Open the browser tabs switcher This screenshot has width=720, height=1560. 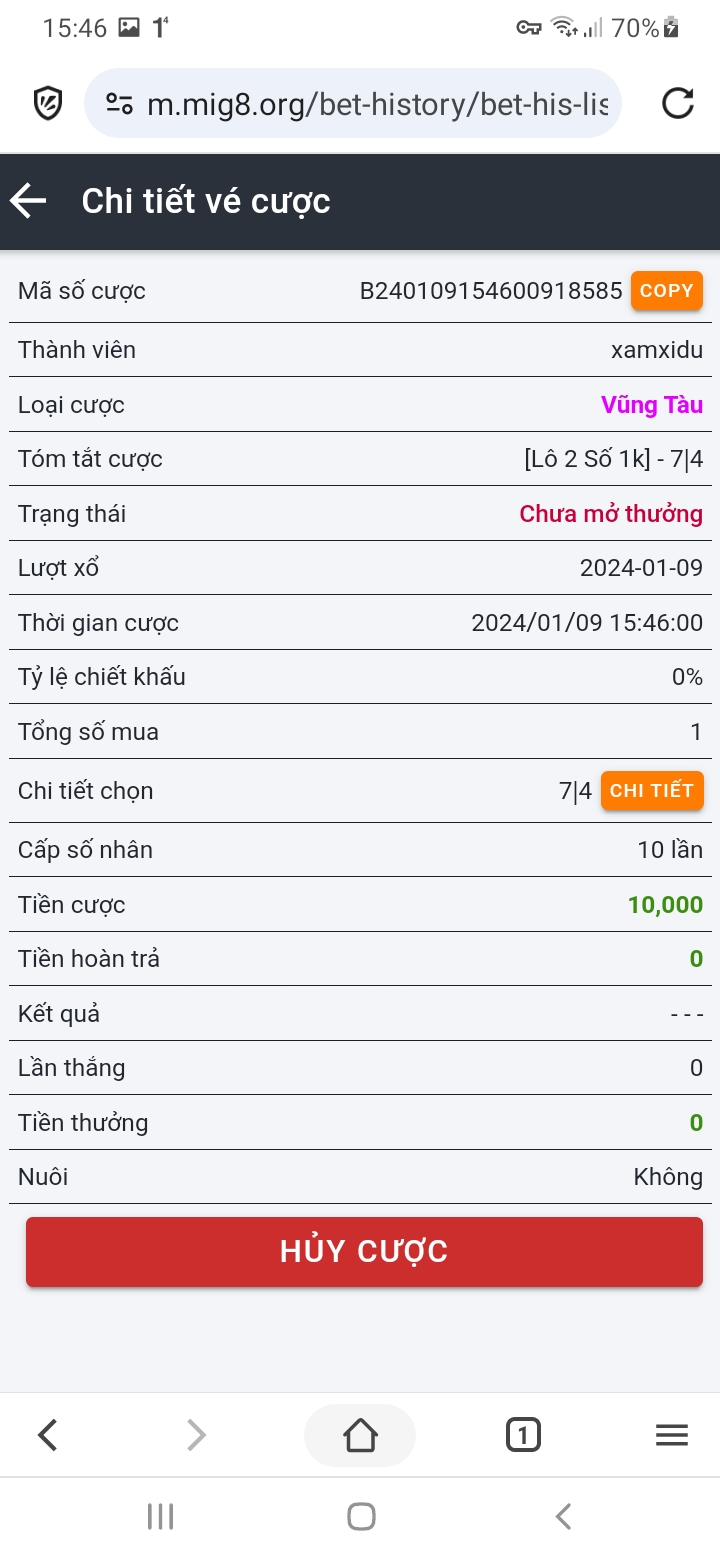[x=523, y=1435]
